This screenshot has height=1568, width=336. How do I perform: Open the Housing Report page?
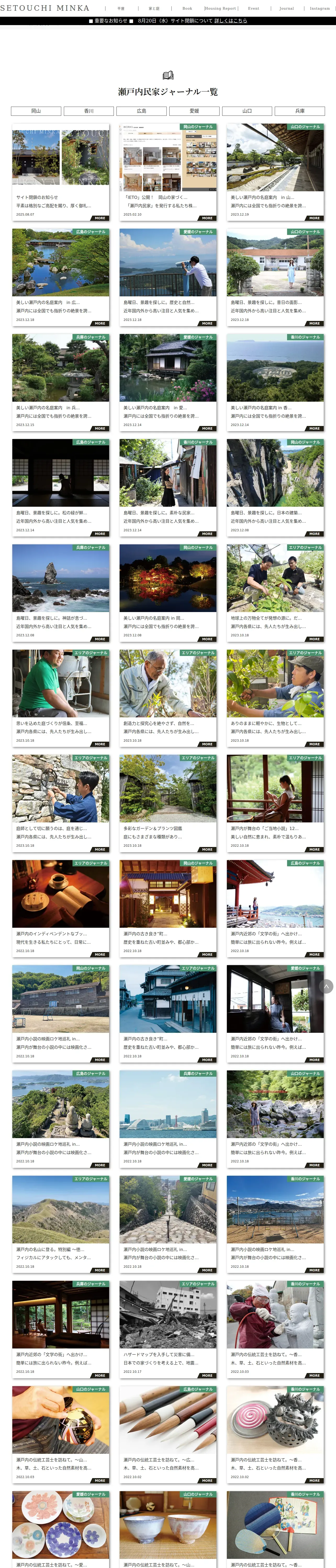[x=220, y=9]
